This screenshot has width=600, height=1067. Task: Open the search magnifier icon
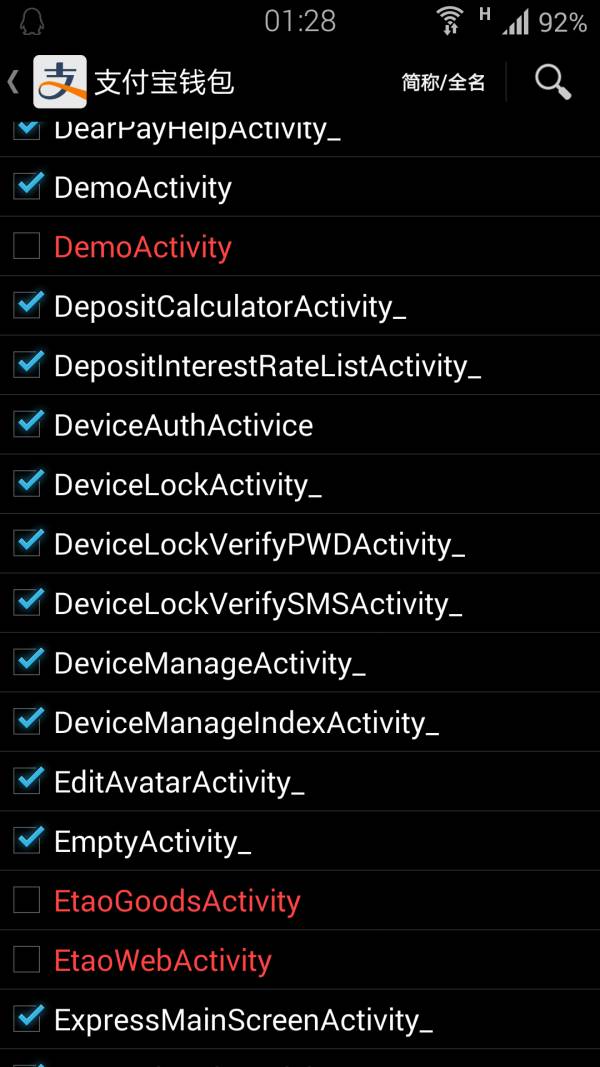[x=552, y=82]
